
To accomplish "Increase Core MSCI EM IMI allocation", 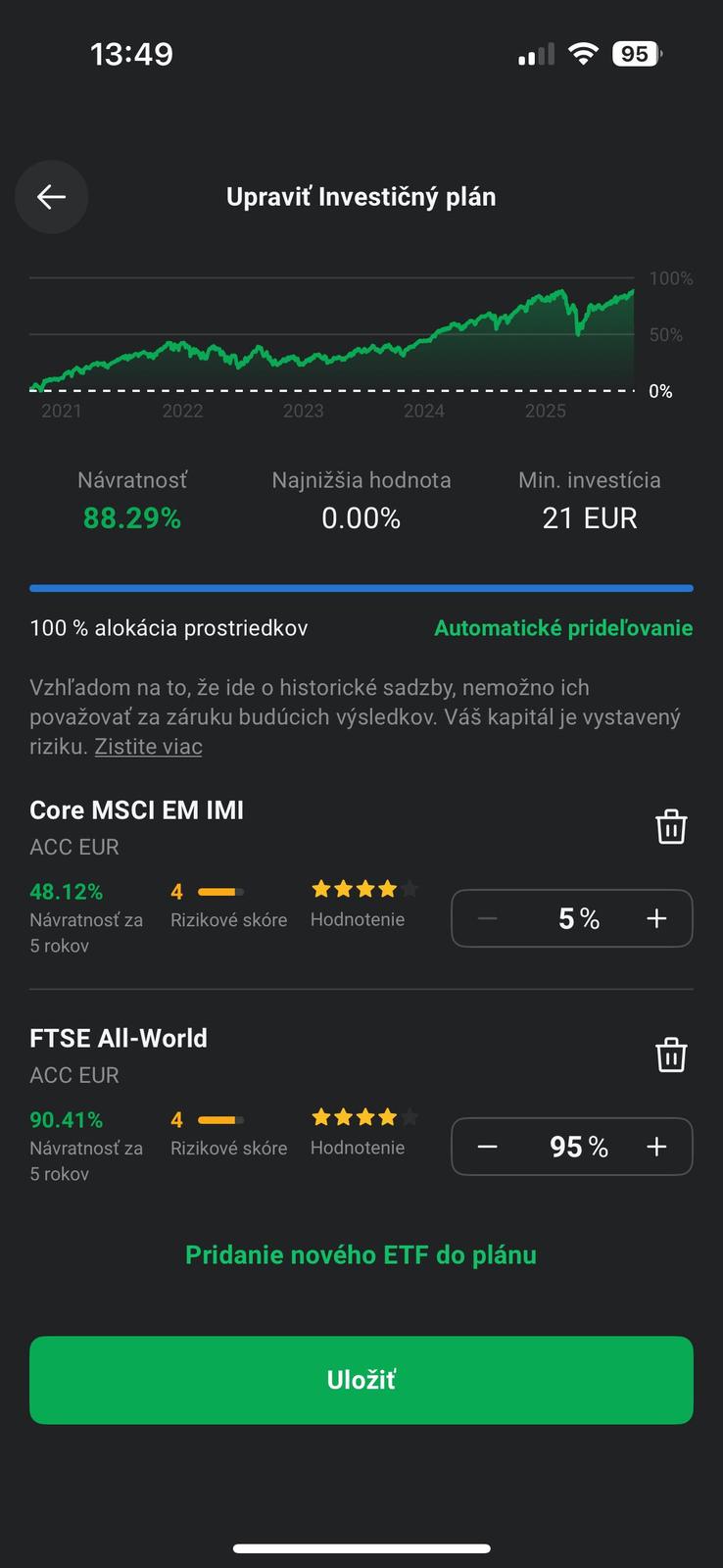I will pos(656,918).
